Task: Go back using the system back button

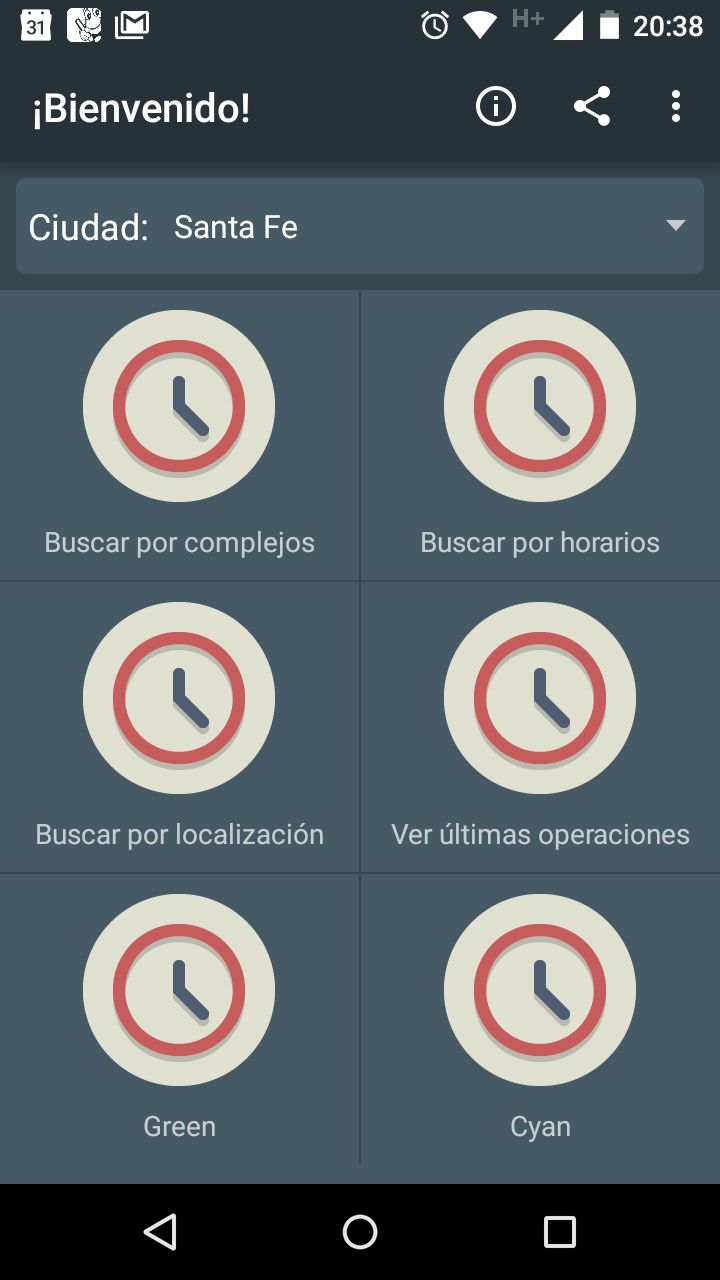Action: click(x=160, y=1232)
